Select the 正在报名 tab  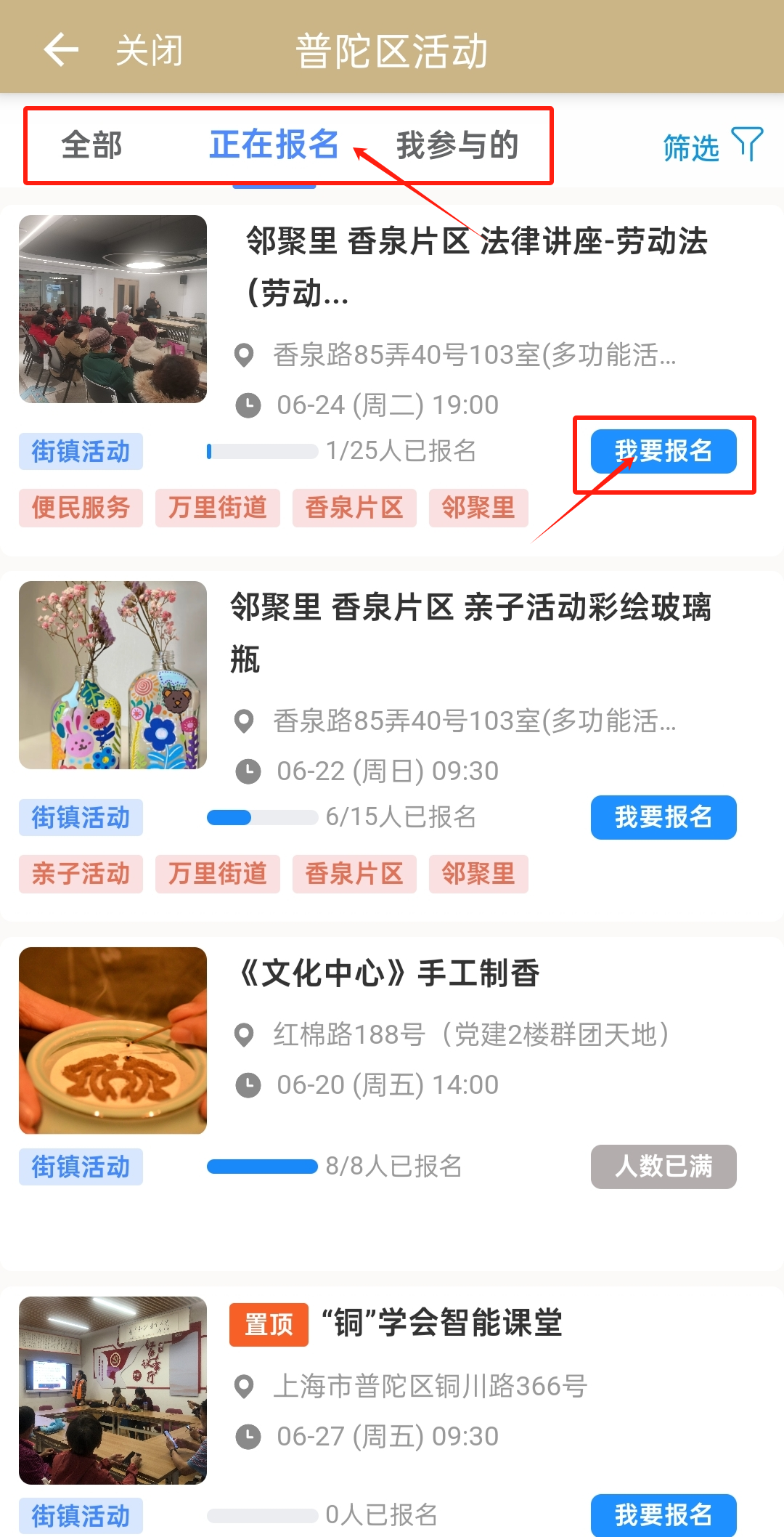(x=274, y=145)
